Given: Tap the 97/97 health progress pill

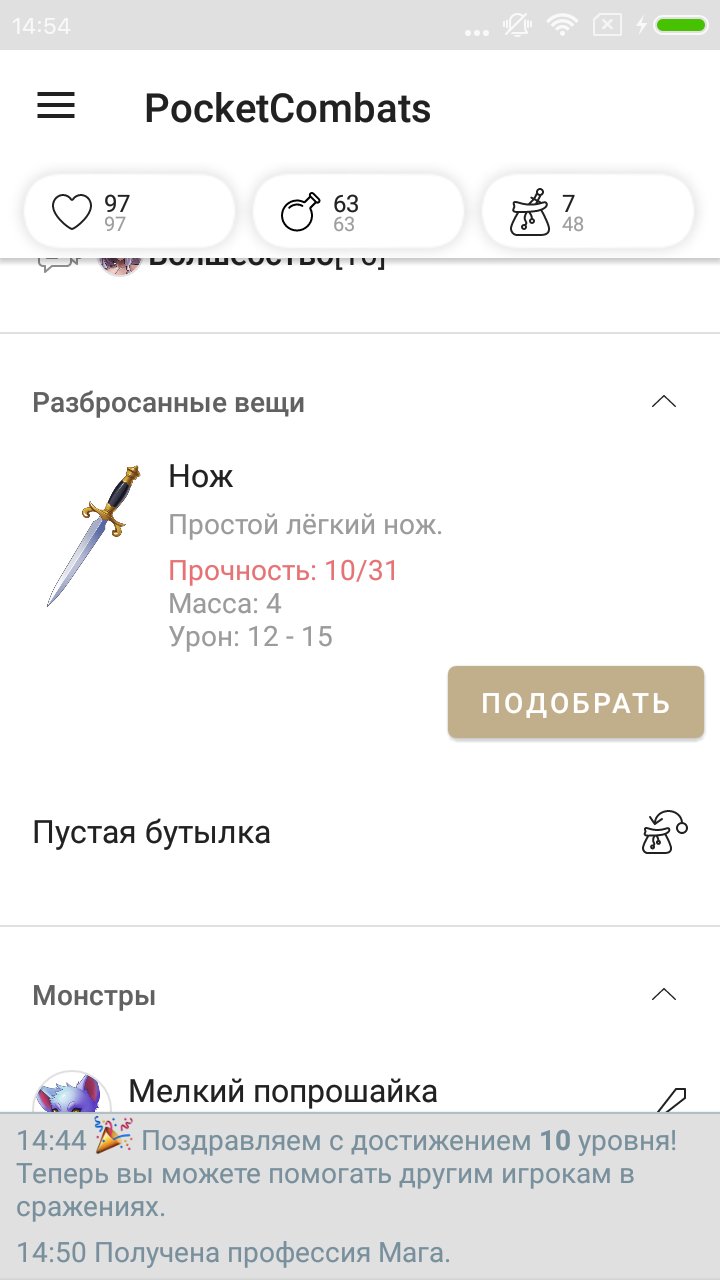Looking at the screenshot, I should tap(129, 210).
